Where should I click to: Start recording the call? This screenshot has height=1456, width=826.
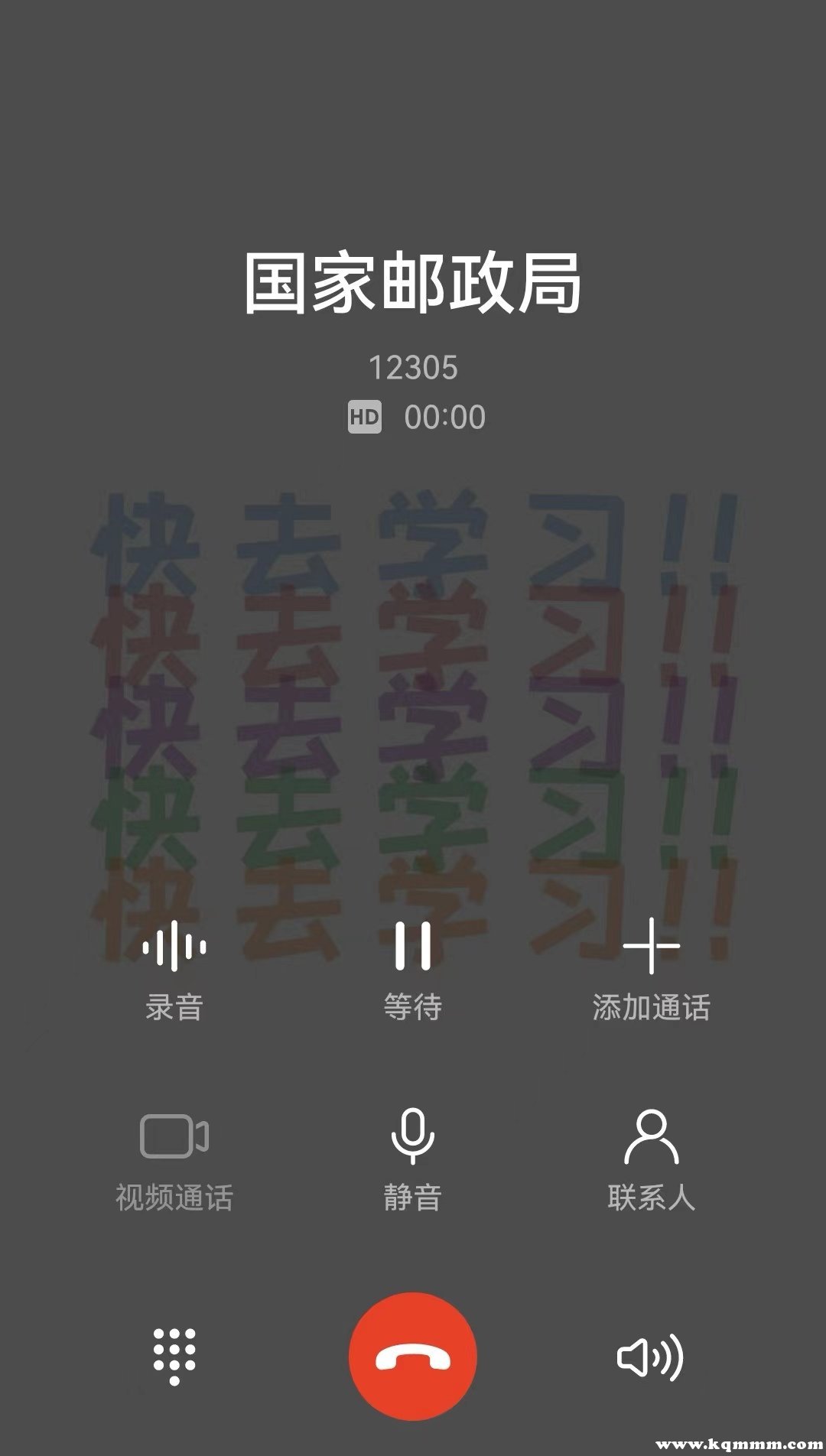pos(174,970)
